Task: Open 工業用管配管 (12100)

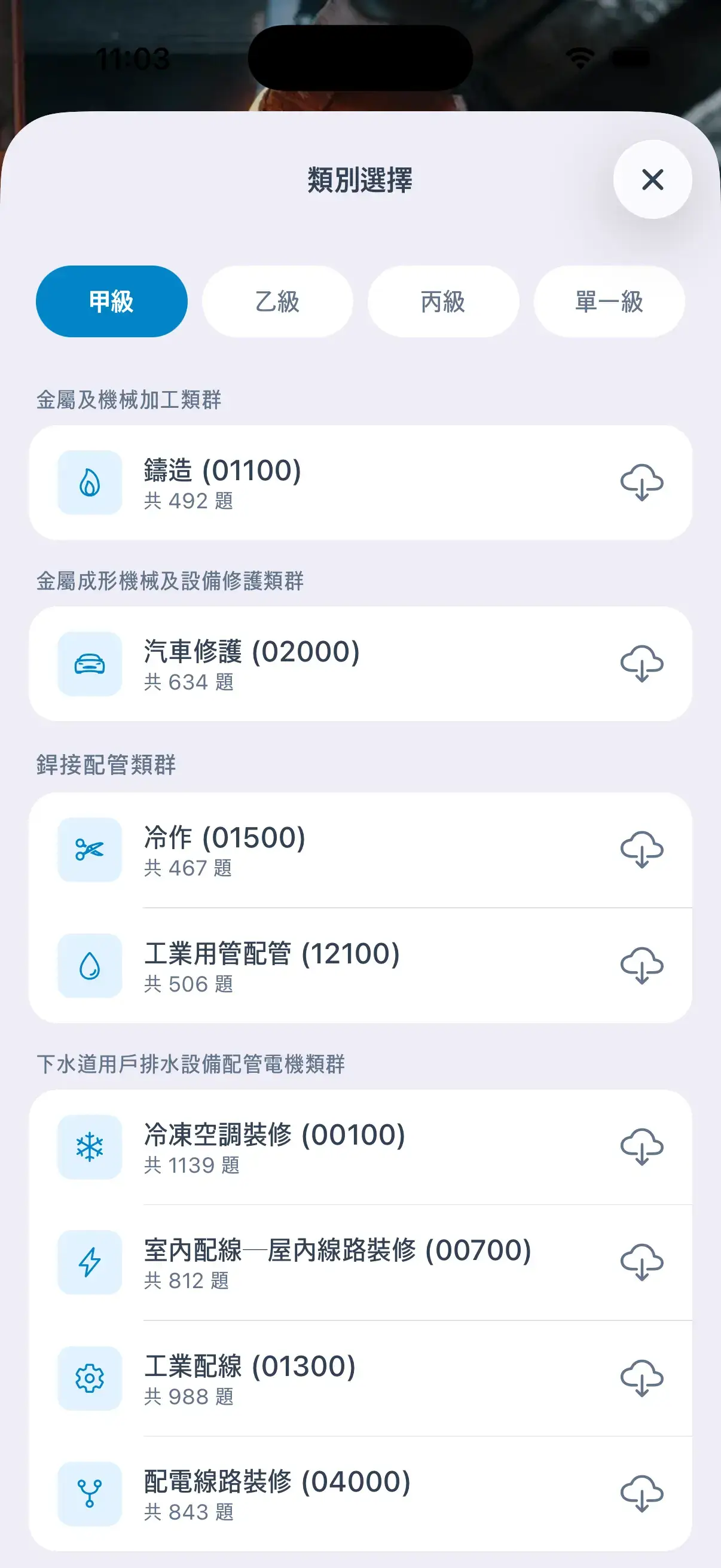Action: (x=304, y=965)
